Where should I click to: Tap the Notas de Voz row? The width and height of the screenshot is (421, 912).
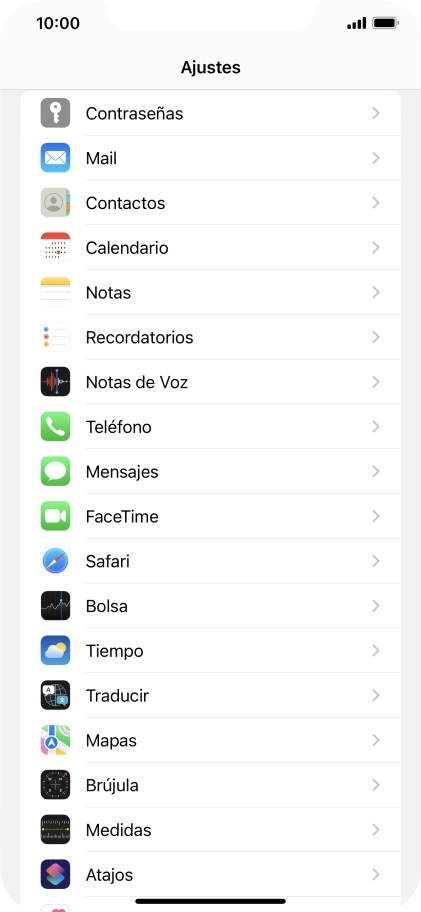[210, 382]
